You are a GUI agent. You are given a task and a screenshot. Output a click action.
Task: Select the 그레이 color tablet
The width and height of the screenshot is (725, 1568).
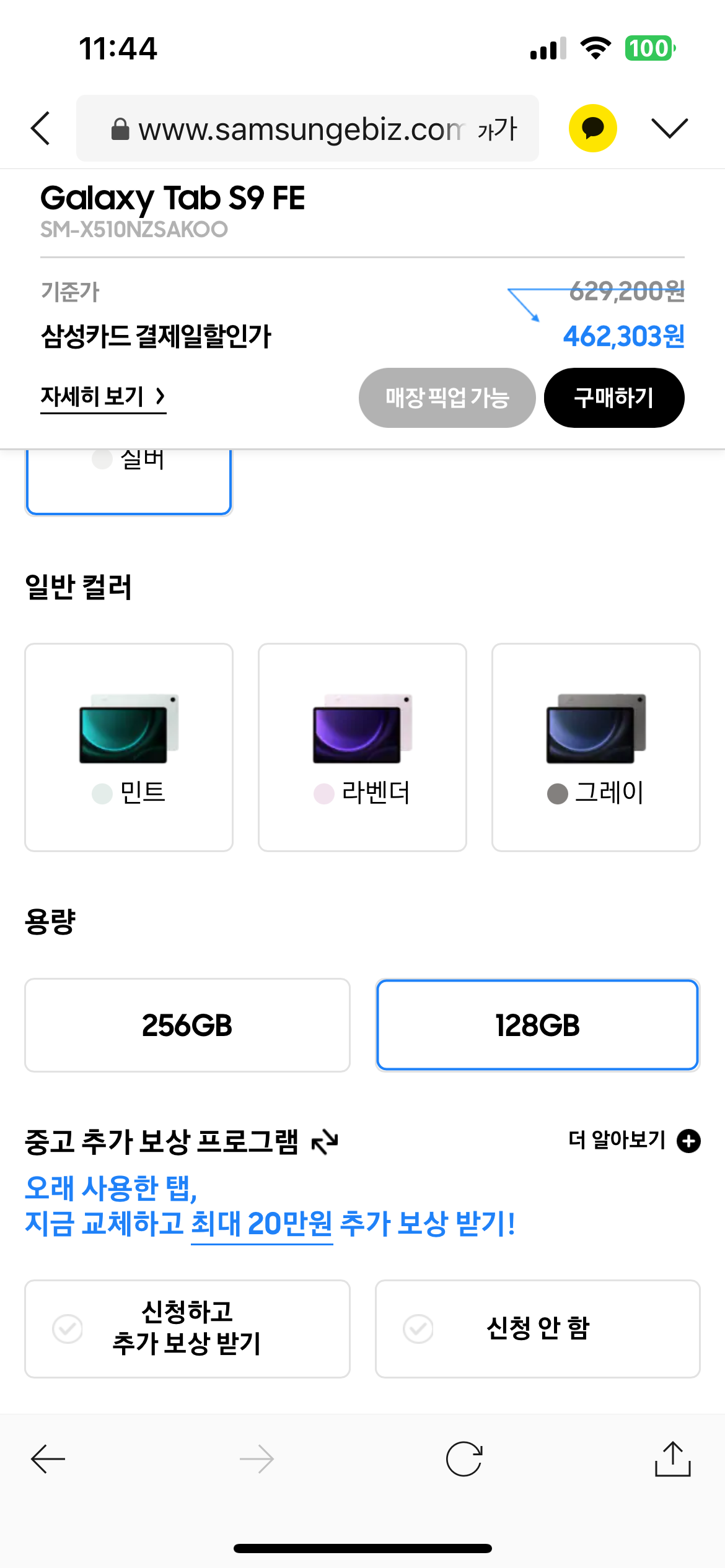click(595, 747)
